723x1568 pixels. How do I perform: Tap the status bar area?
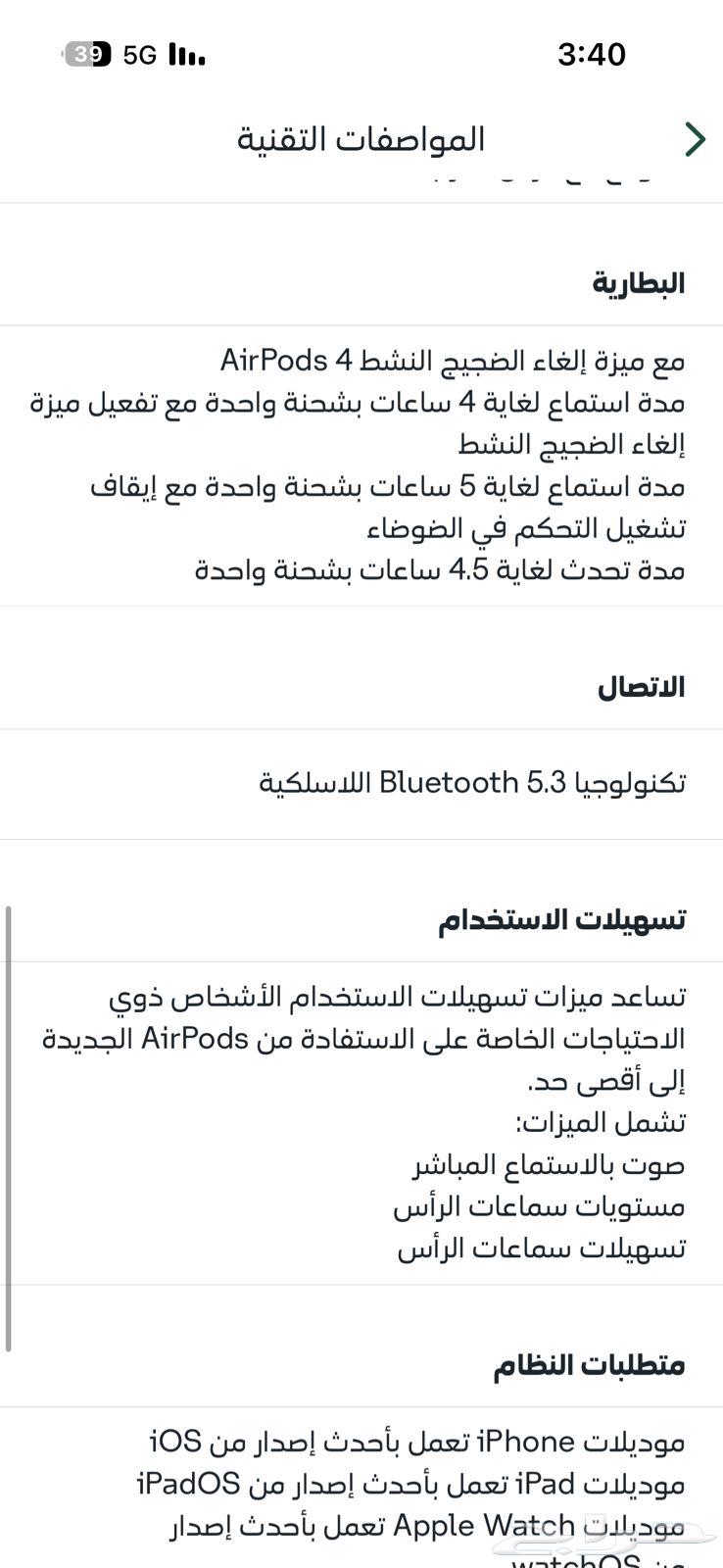(x=361, y=54)
